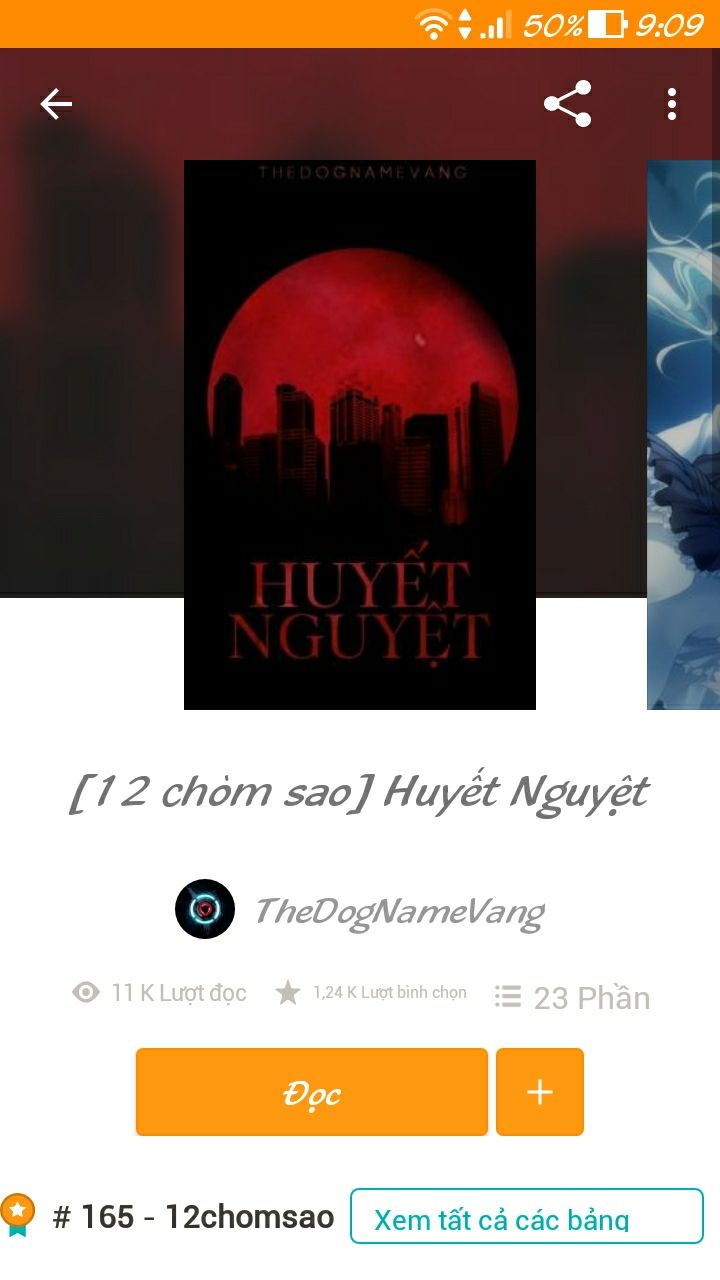Open the overflow menu
The image size is (720, 1280).
coord(671,104)
